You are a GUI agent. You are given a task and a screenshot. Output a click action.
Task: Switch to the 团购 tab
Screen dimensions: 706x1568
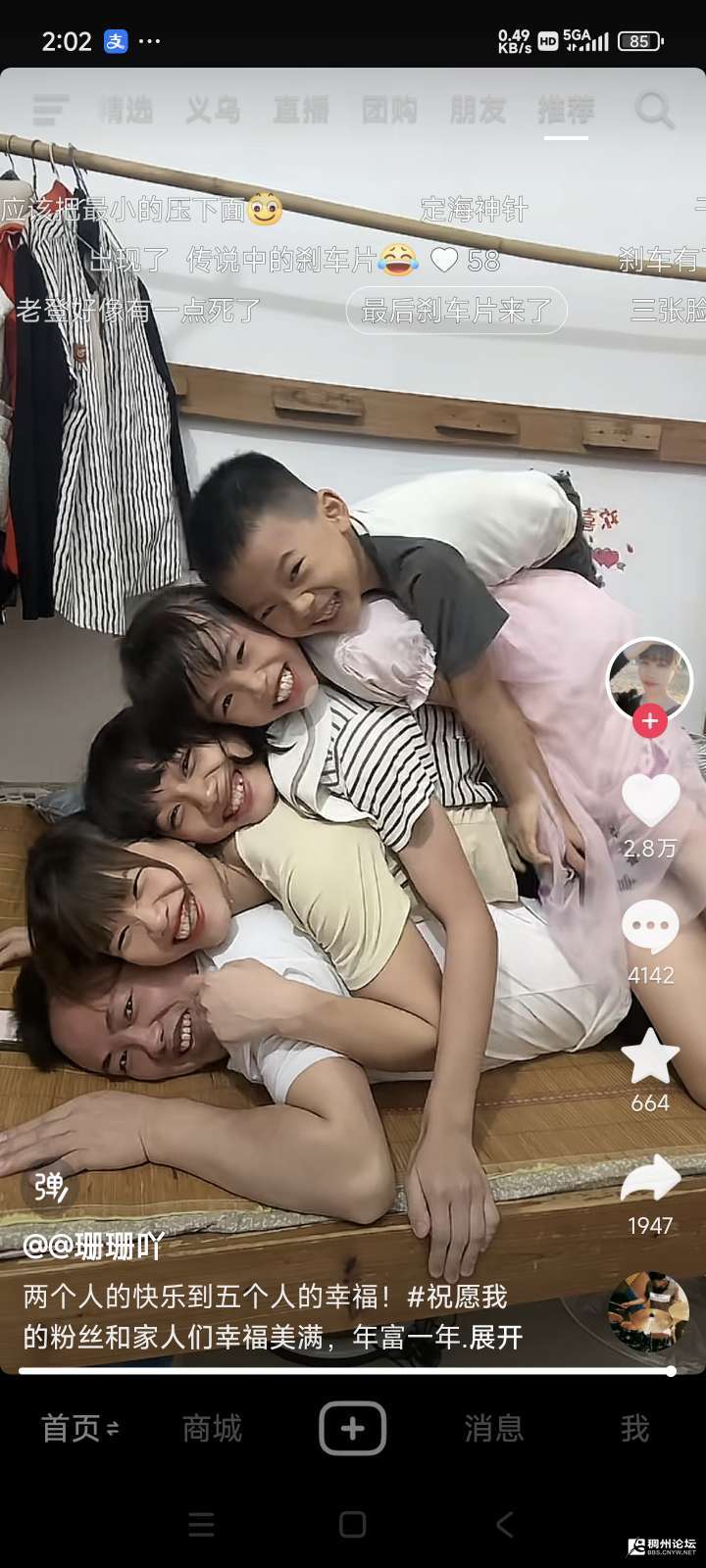pos(389,110)
